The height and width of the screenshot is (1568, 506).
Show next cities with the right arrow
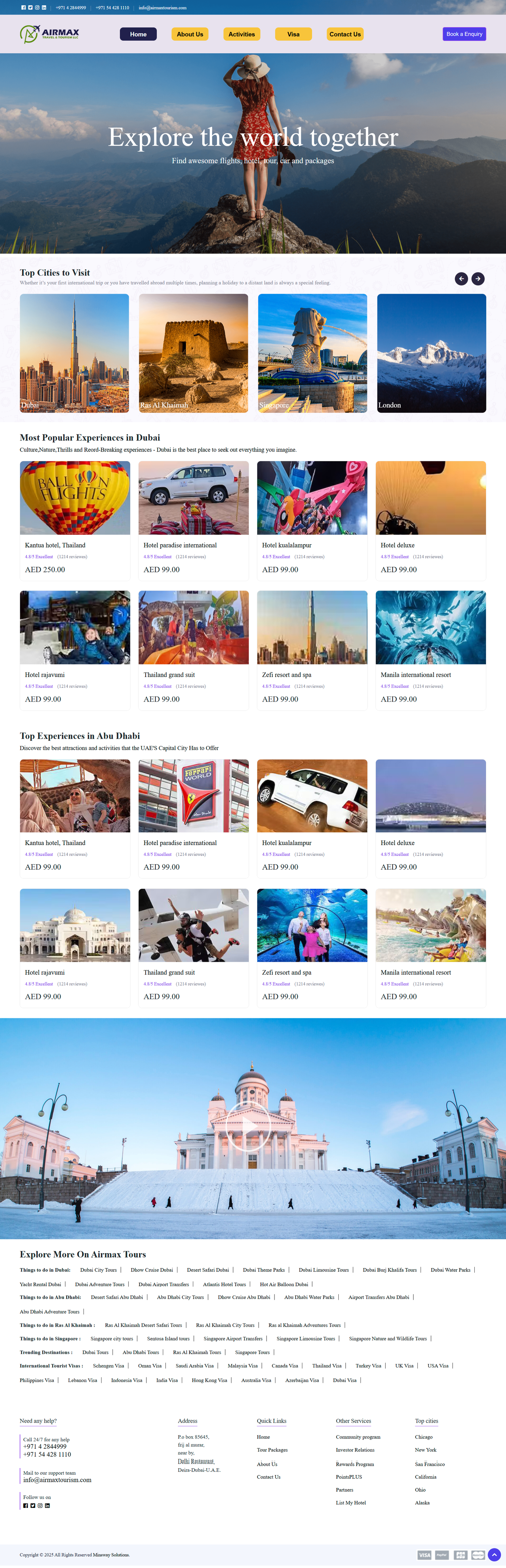478,278
